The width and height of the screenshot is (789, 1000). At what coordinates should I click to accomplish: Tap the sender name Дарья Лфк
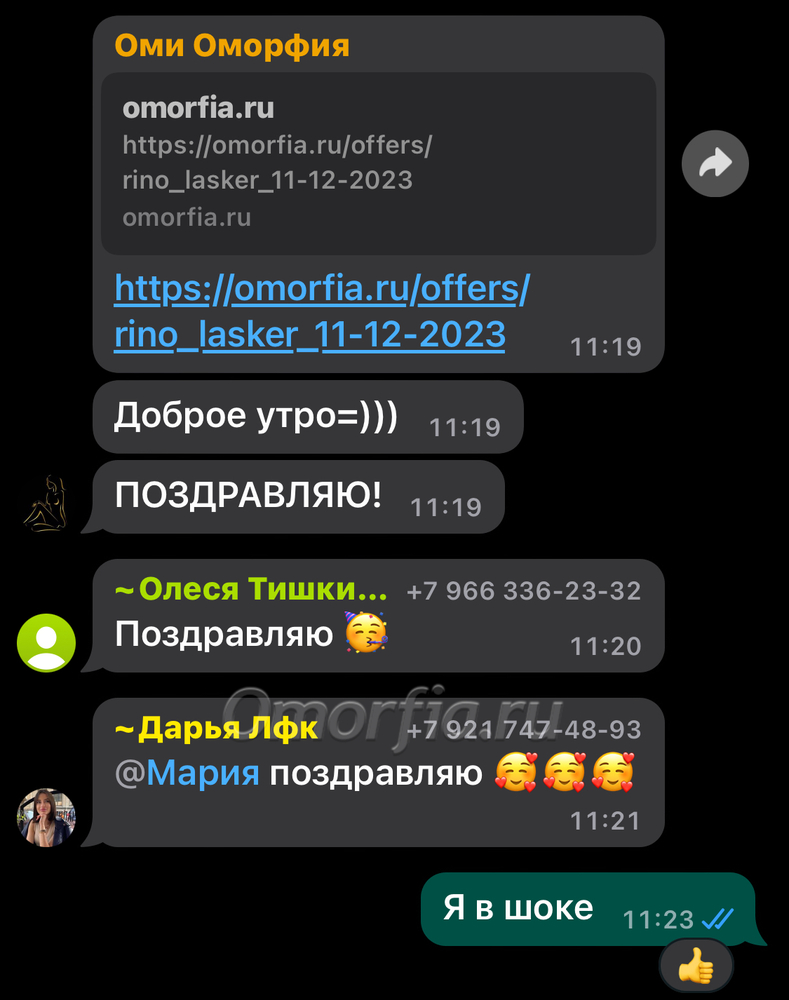tap(217, 729)
